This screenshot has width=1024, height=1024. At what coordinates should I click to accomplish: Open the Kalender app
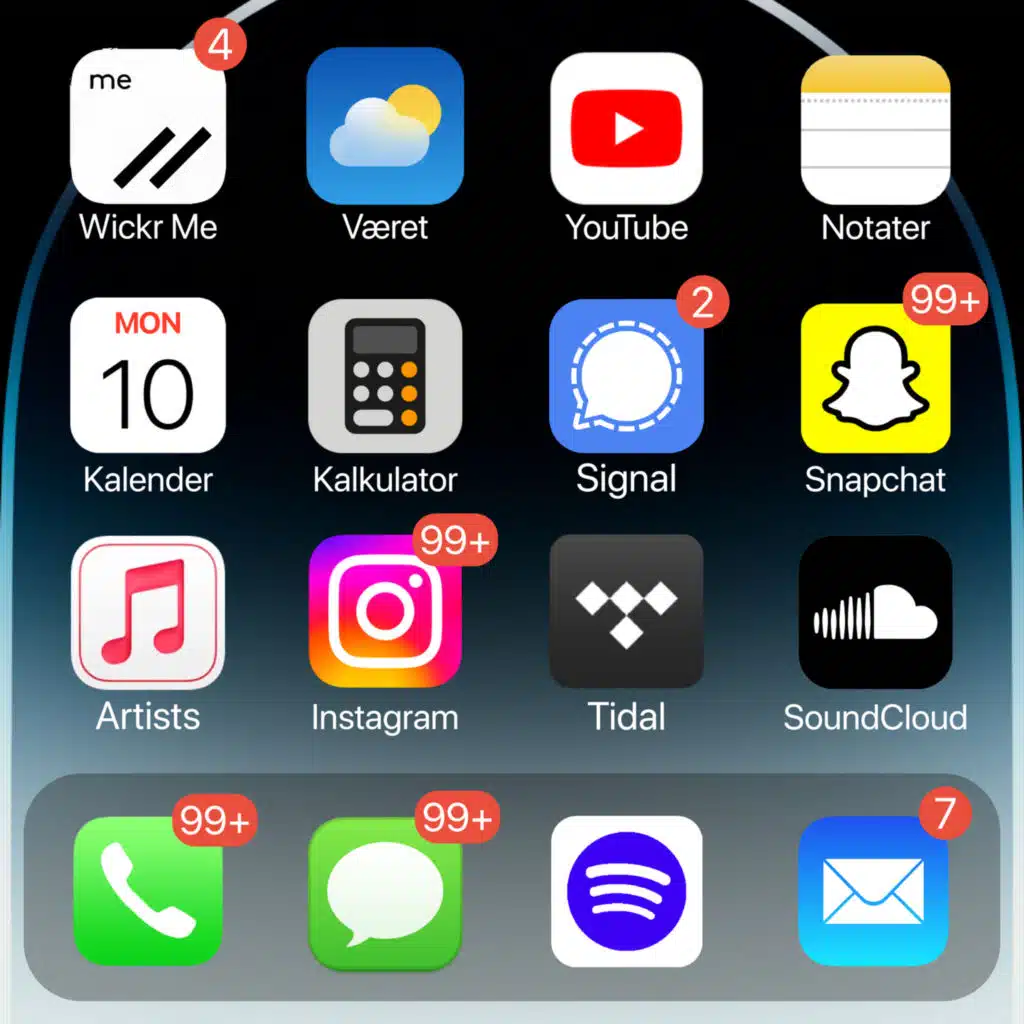click(148, 376)
